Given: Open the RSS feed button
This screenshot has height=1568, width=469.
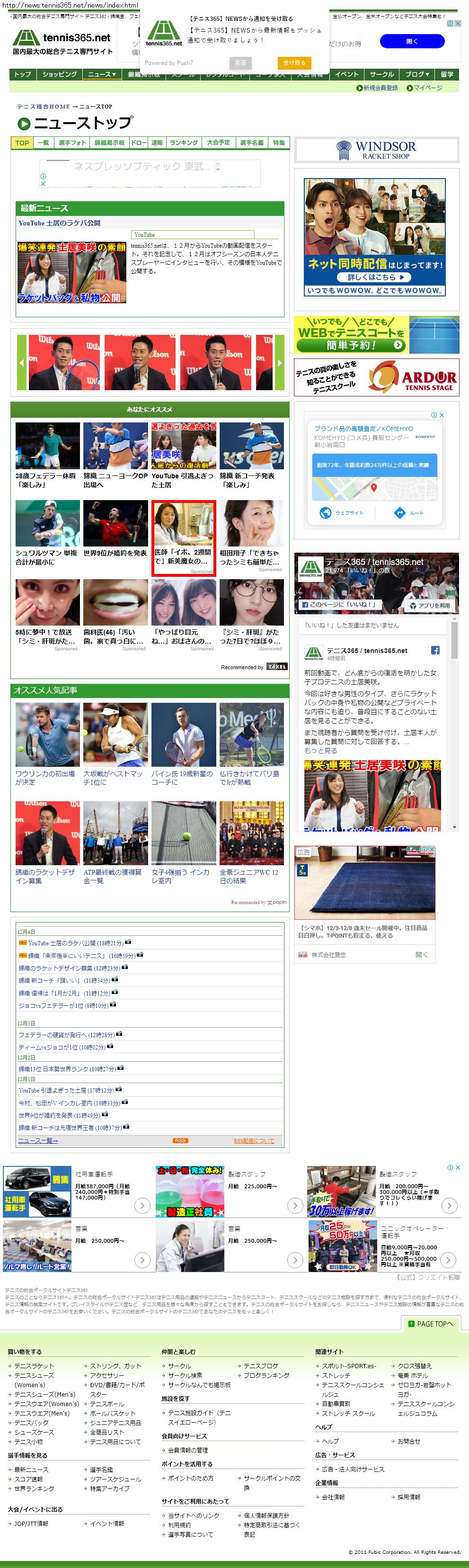Looking at the screenshot, I should 180,1140.
